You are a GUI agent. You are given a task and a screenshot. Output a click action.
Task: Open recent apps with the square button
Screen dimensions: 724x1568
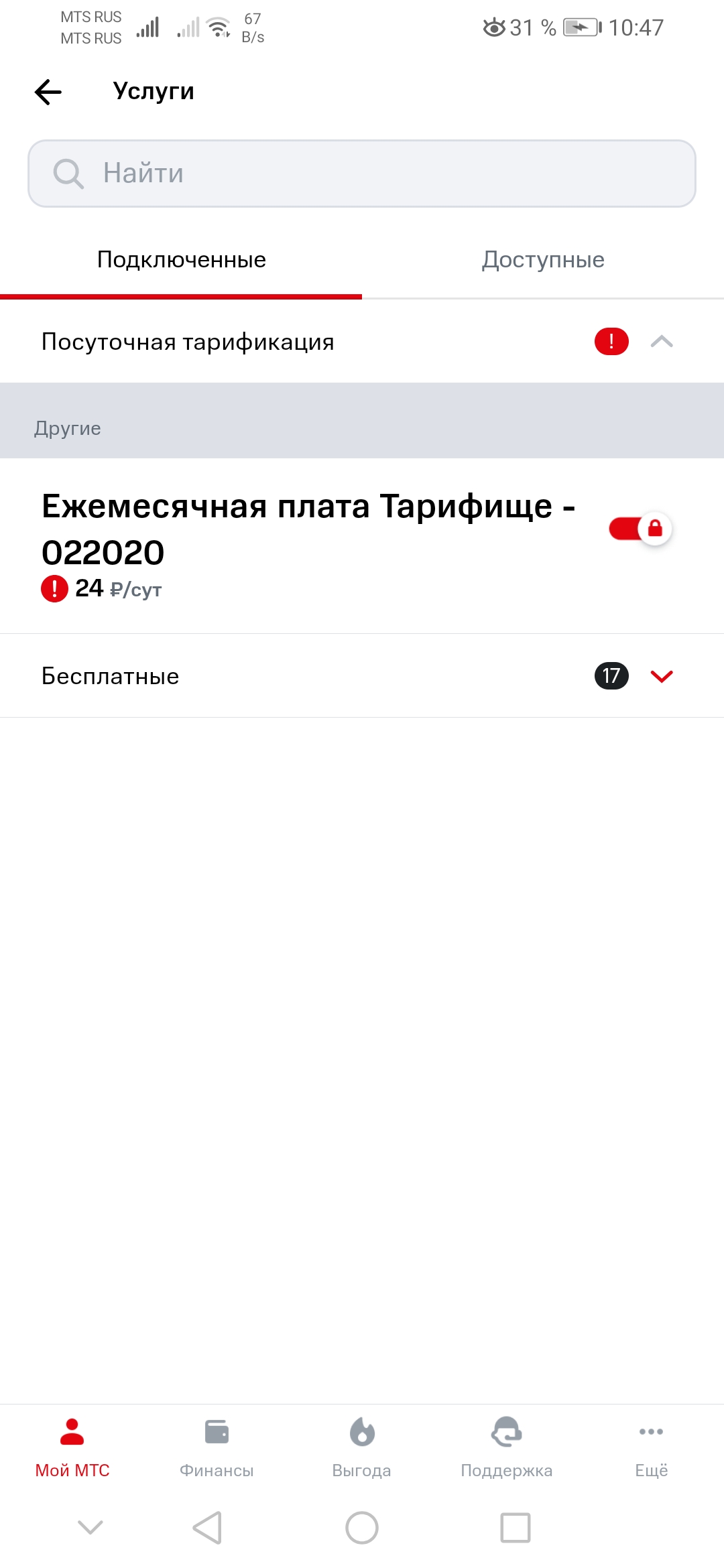point(516,1528)
